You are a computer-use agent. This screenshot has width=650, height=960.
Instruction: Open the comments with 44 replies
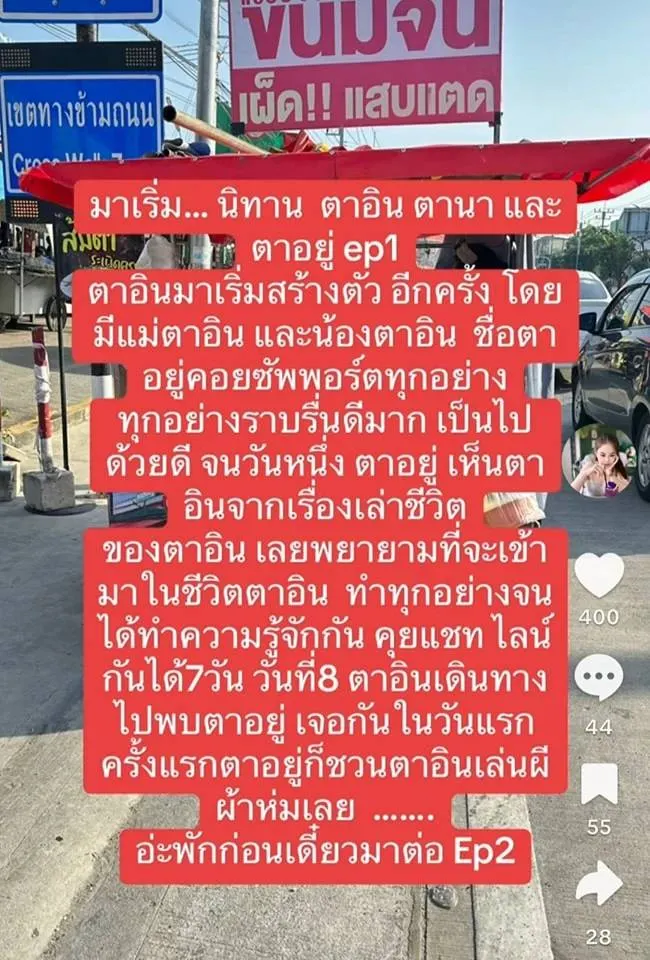pyautogui.click(x=598, y=678)
